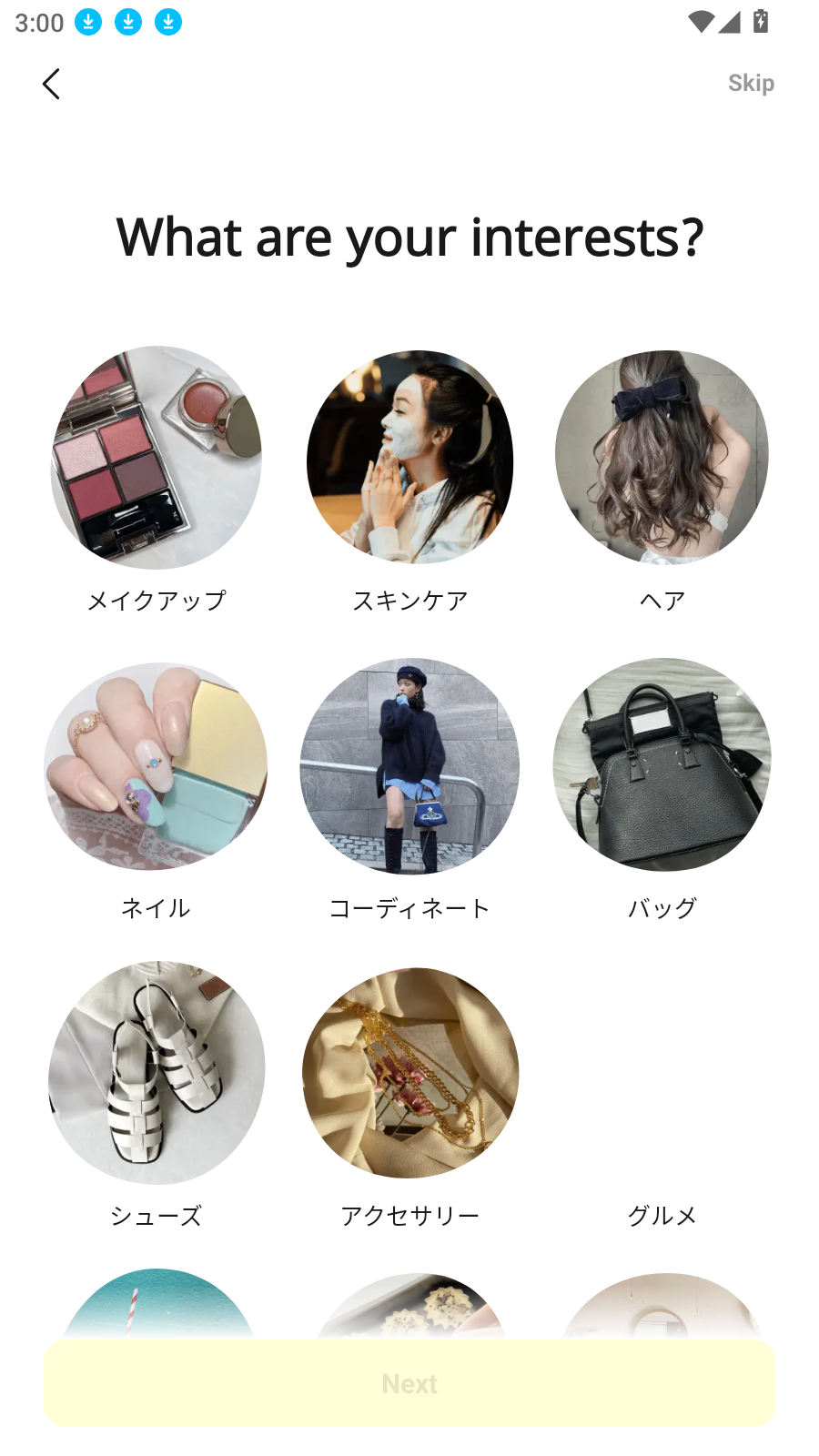Viewport: 819px width, 1456px height.
Task: Select the アクセサリー interest thumbnail
Action: [409, 1075]
